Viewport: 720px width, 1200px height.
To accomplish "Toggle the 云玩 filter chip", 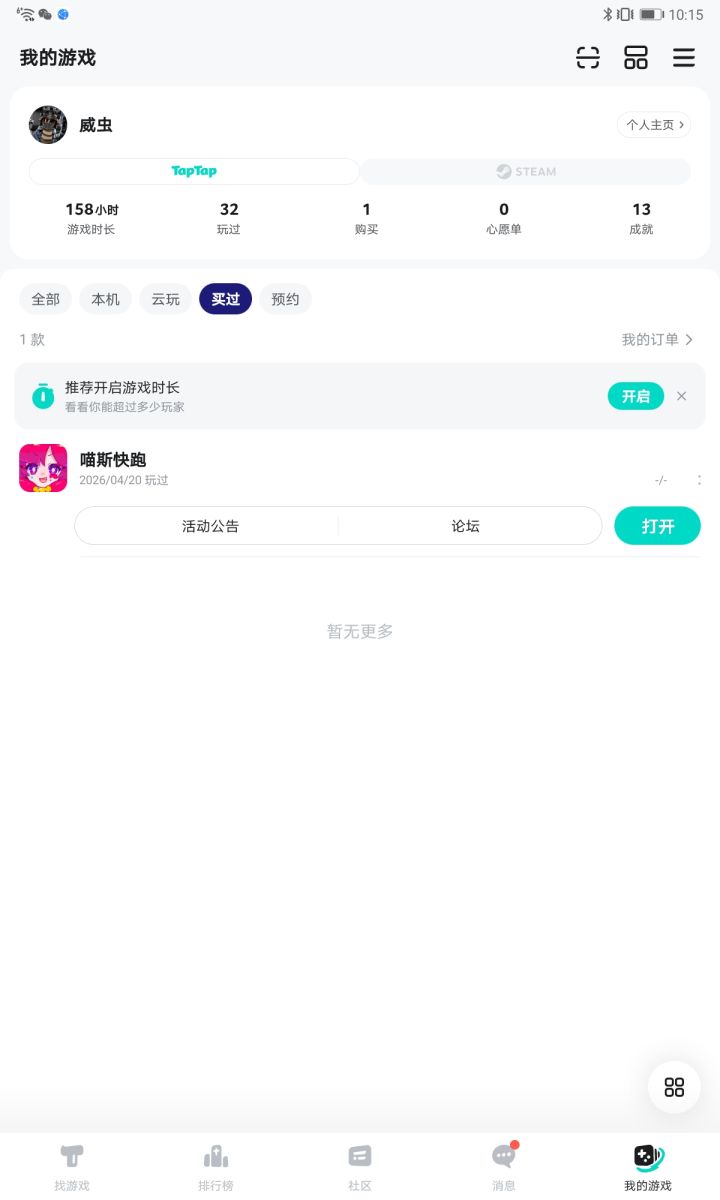I will click(x=165, y=298).
